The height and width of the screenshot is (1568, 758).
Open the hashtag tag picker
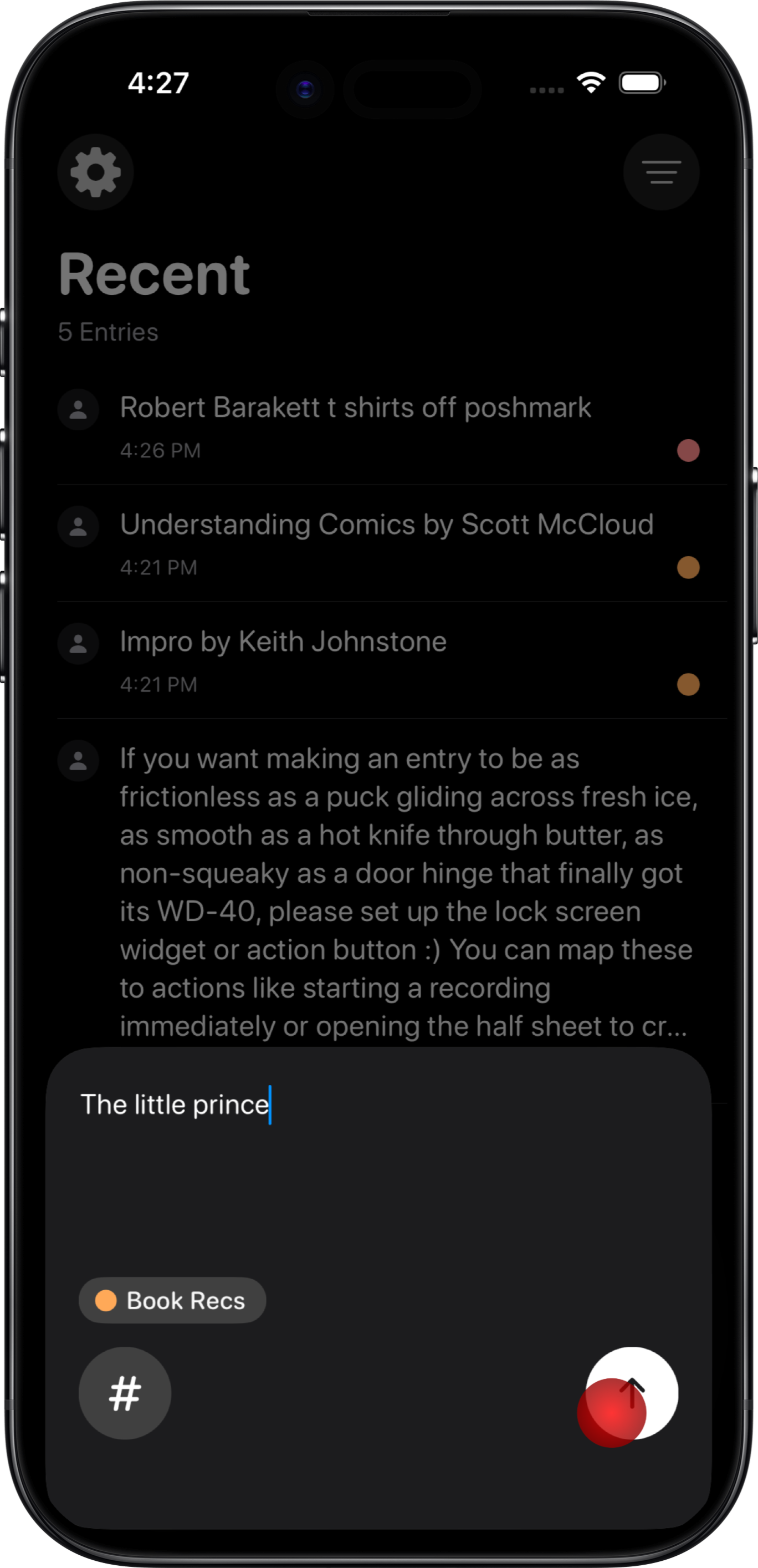[125, 1393]
